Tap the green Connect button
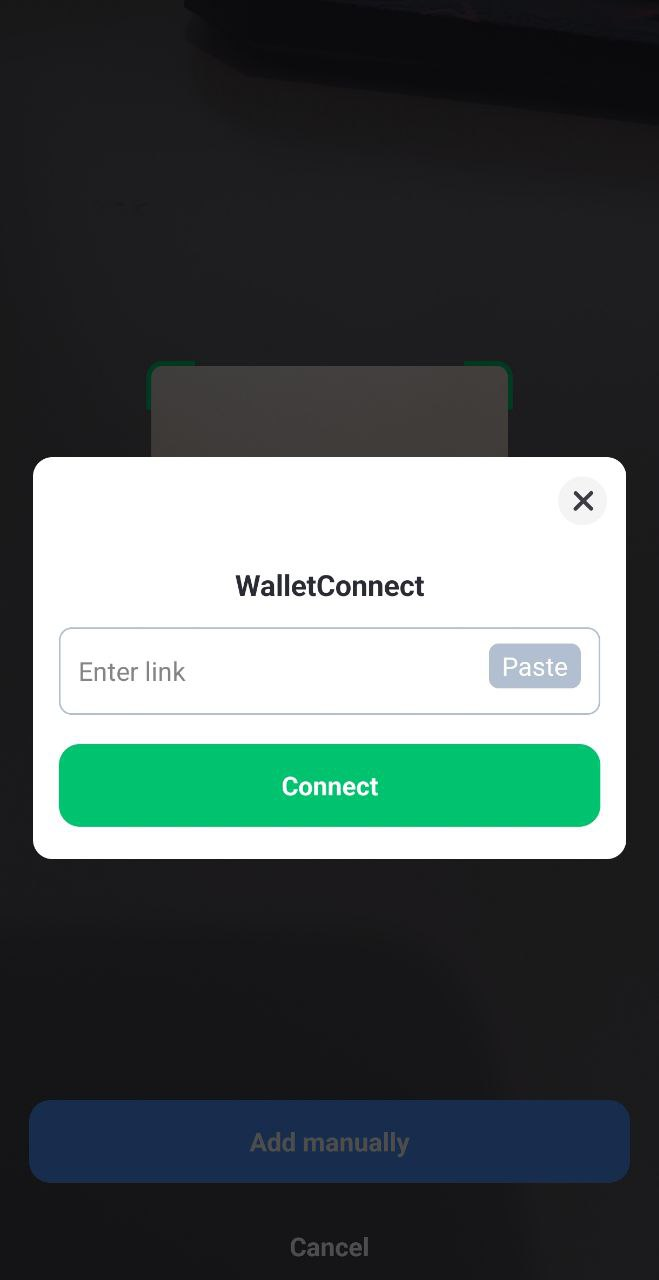The width and height of the screenshot is (659, 1280). pos(329,785)
